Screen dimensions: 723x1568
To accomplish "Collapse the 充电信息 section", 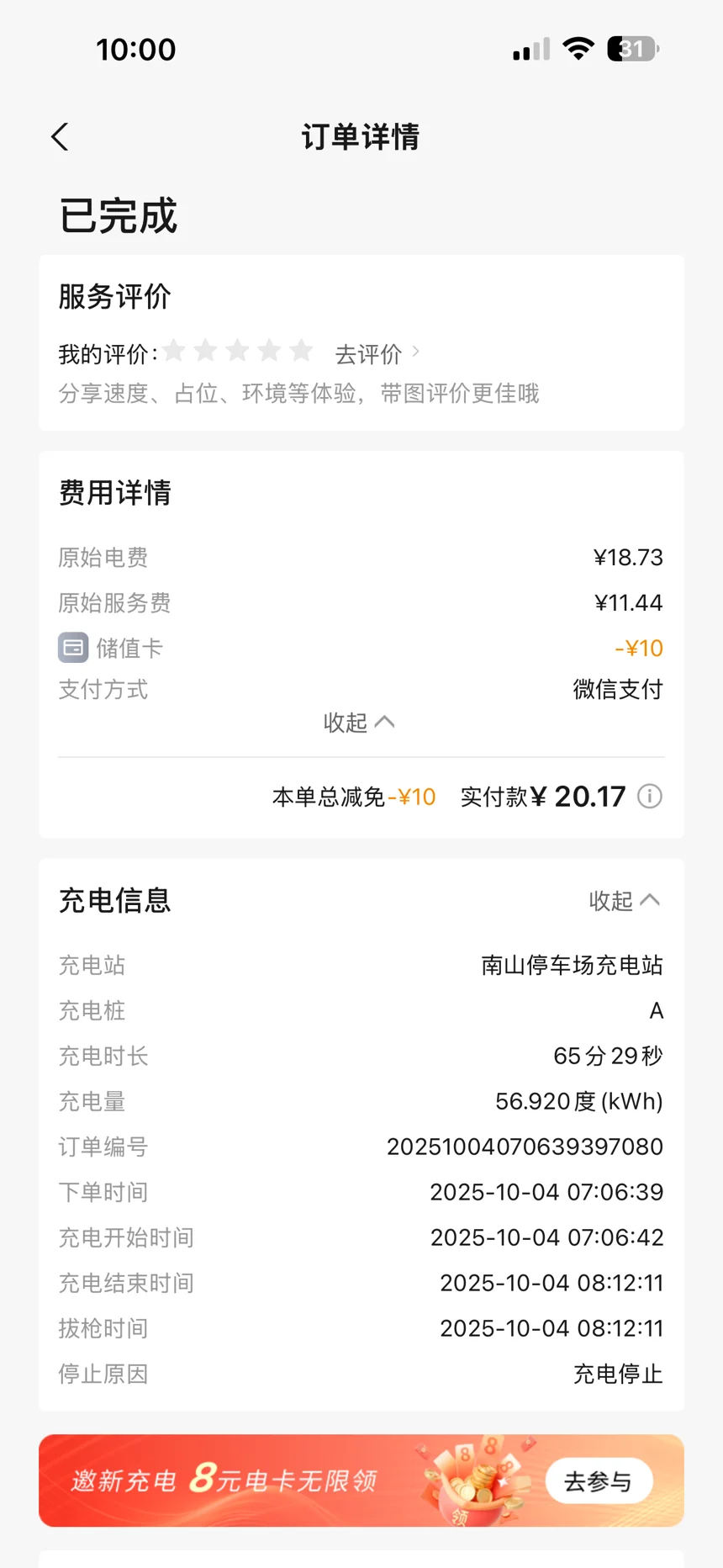I will [624, 901].
